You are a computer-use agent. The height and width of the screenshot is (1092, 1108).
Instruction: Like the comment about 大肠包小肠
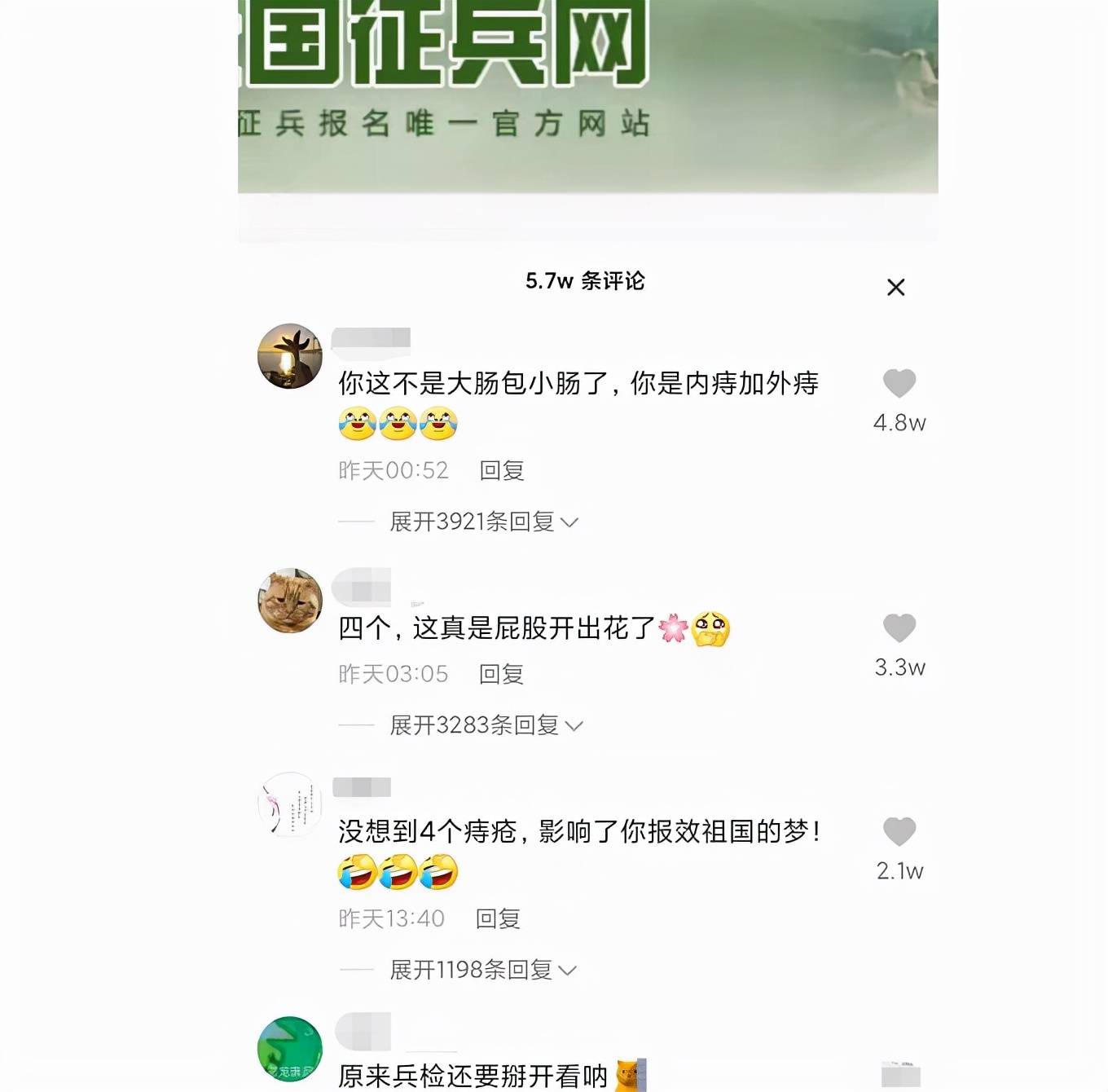coord(899,383)
